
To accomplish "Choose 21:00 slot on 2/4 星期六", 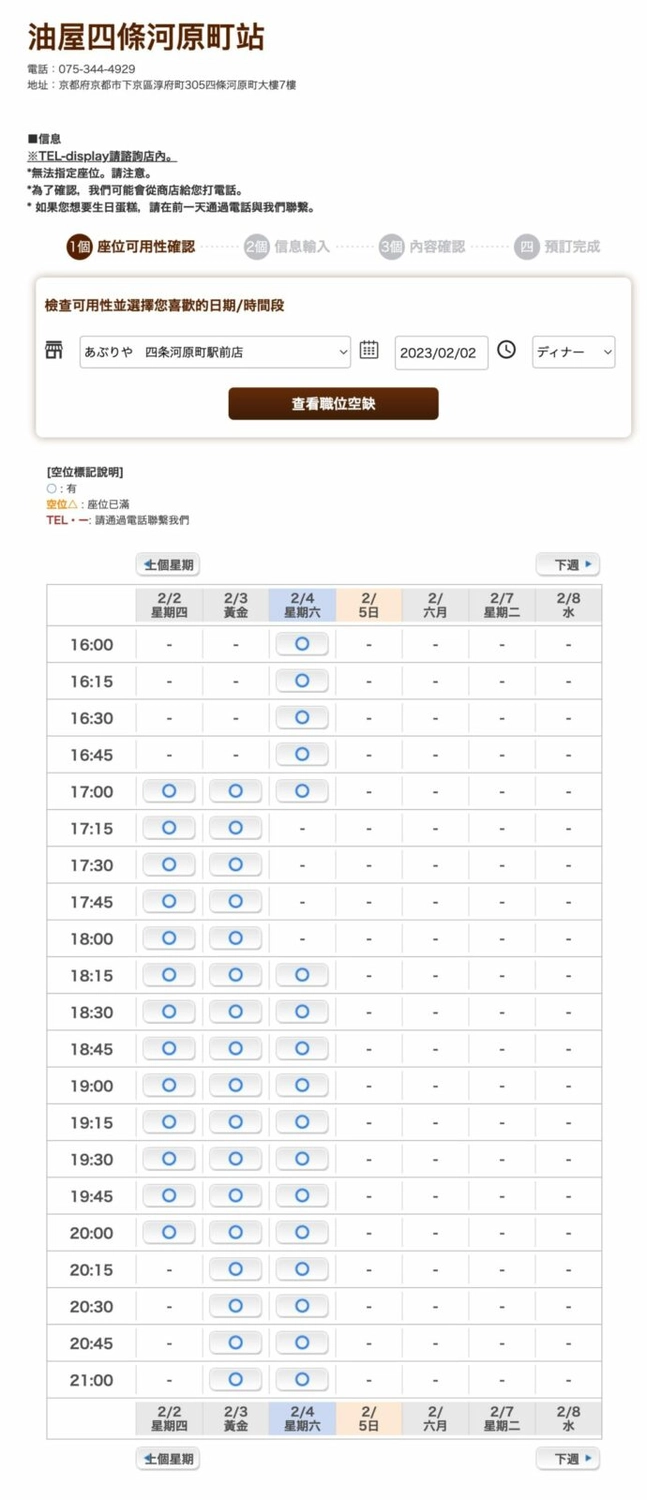I will pyautogui.click(x=302, y=1379).
